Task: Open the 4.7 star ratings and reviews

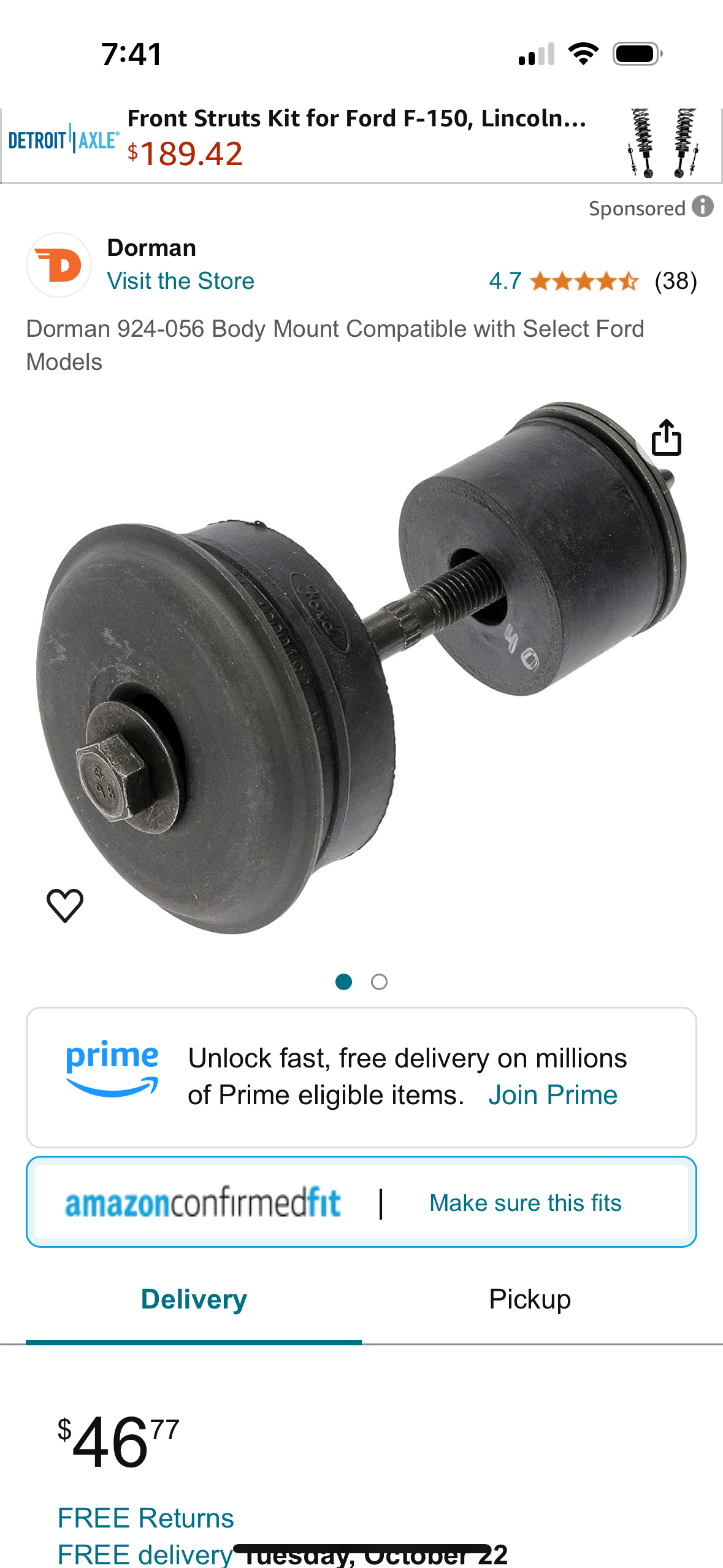Action: tap(593, 281)
